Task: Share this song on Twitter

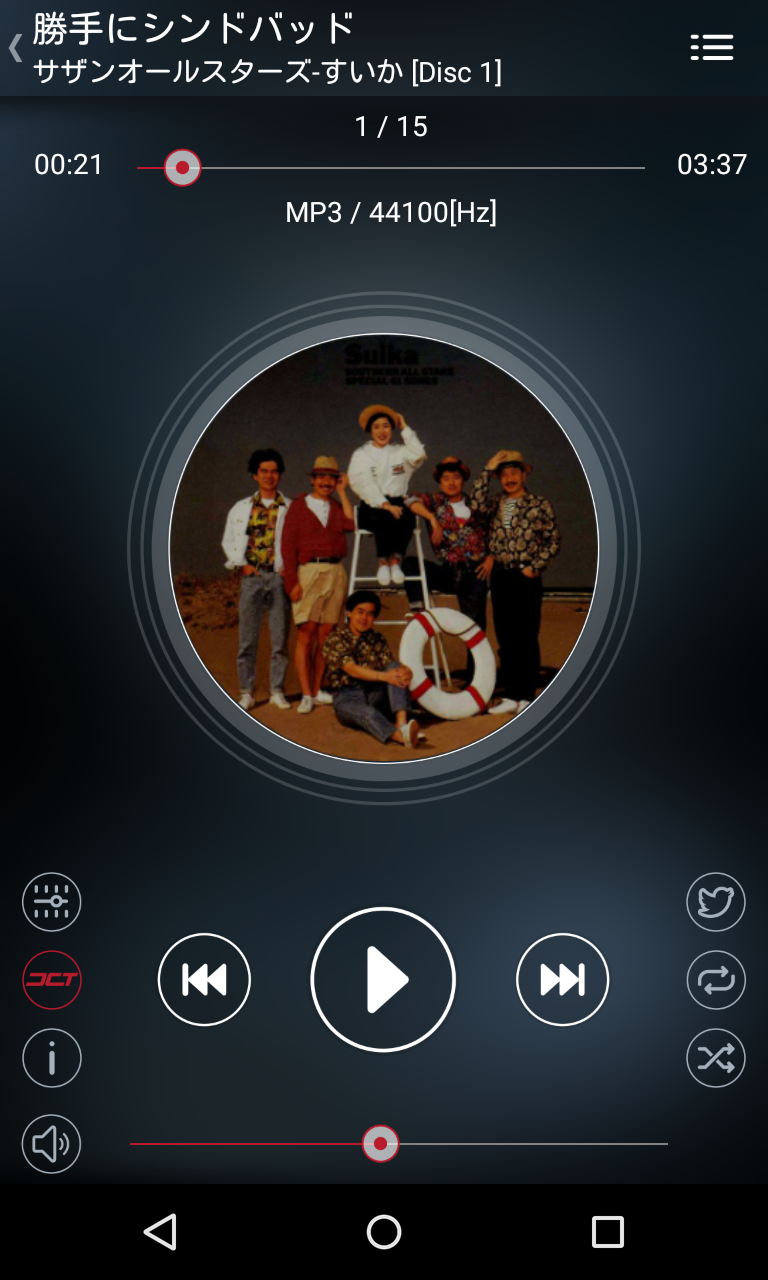Action: coord(716,902)
